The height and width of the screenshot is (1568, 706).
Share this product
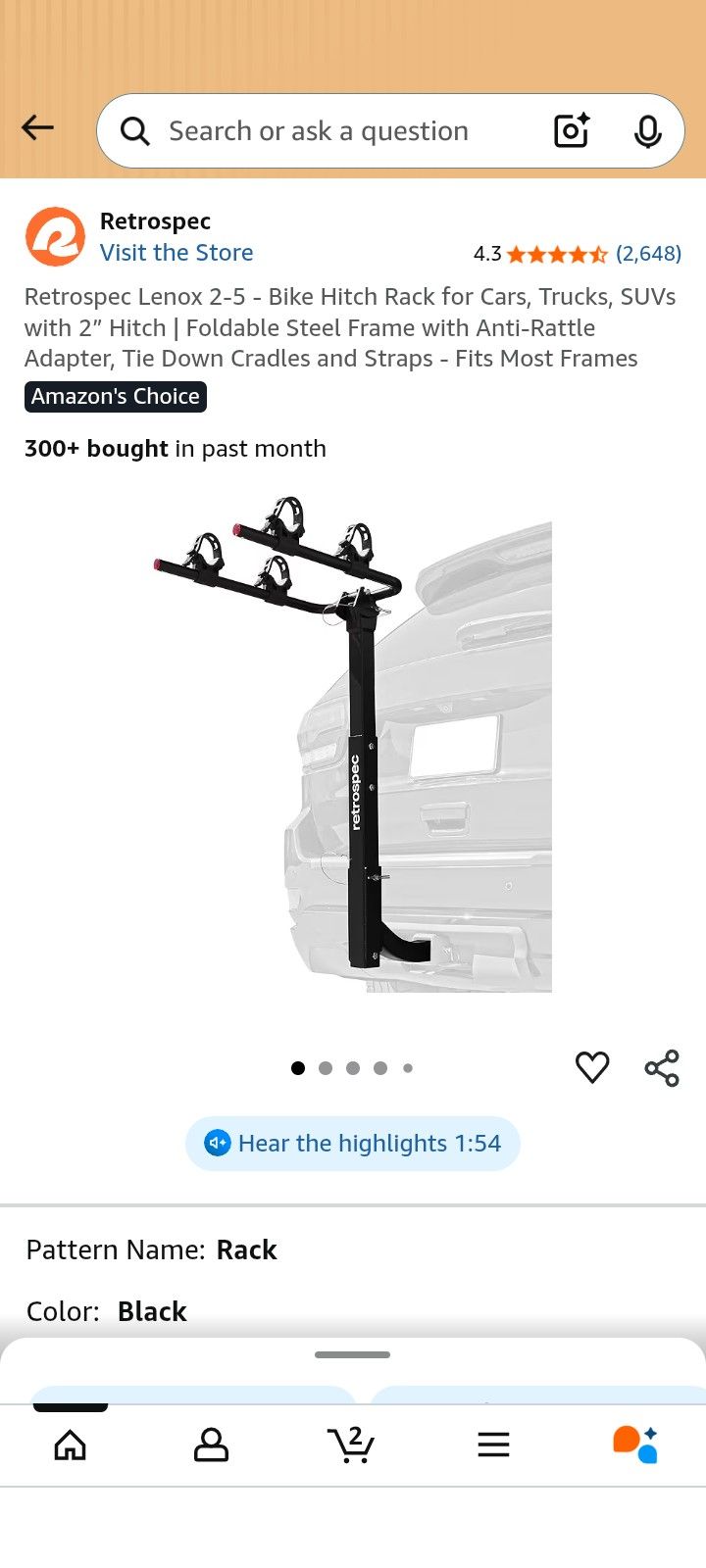[662, 1068]
